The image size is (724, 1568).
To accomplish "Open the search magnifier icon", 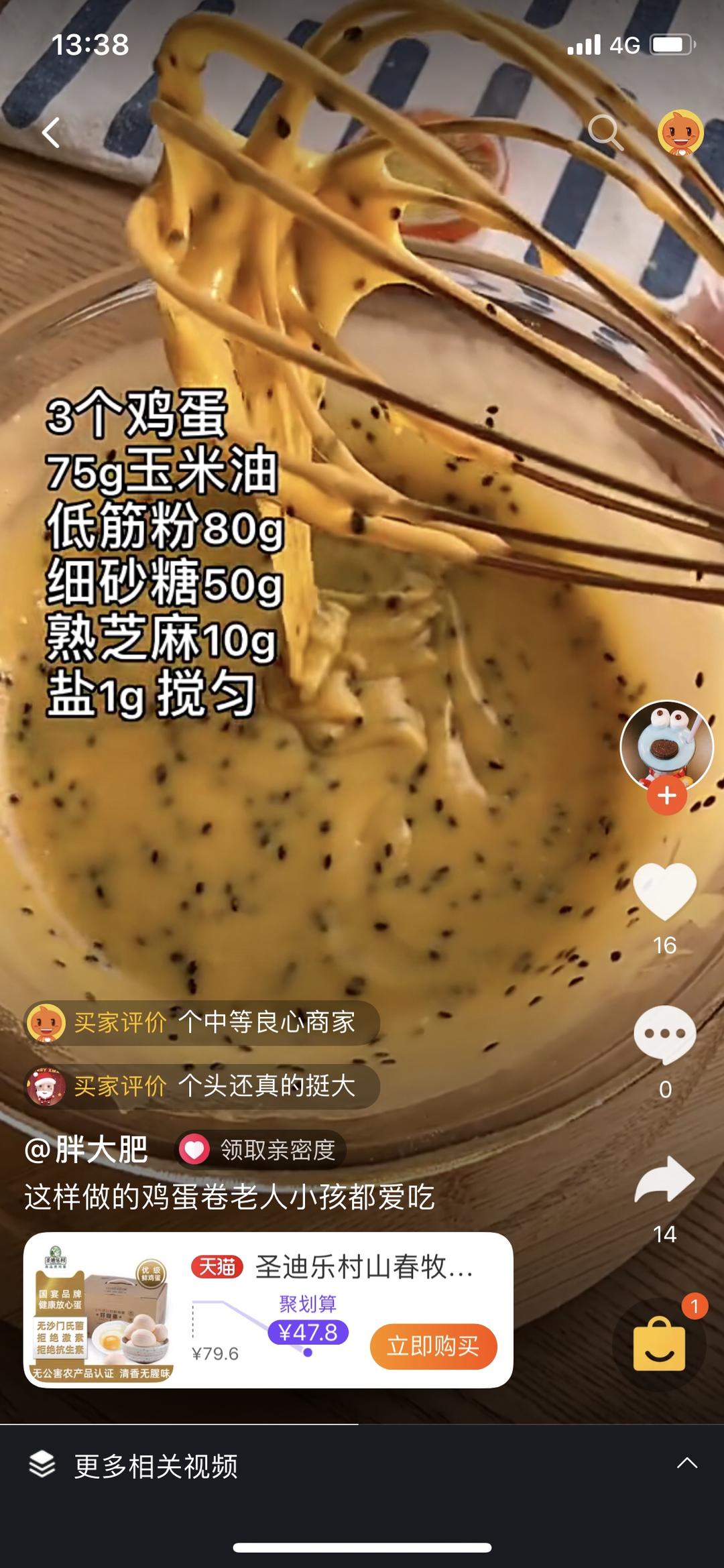I will click(605, 132).
